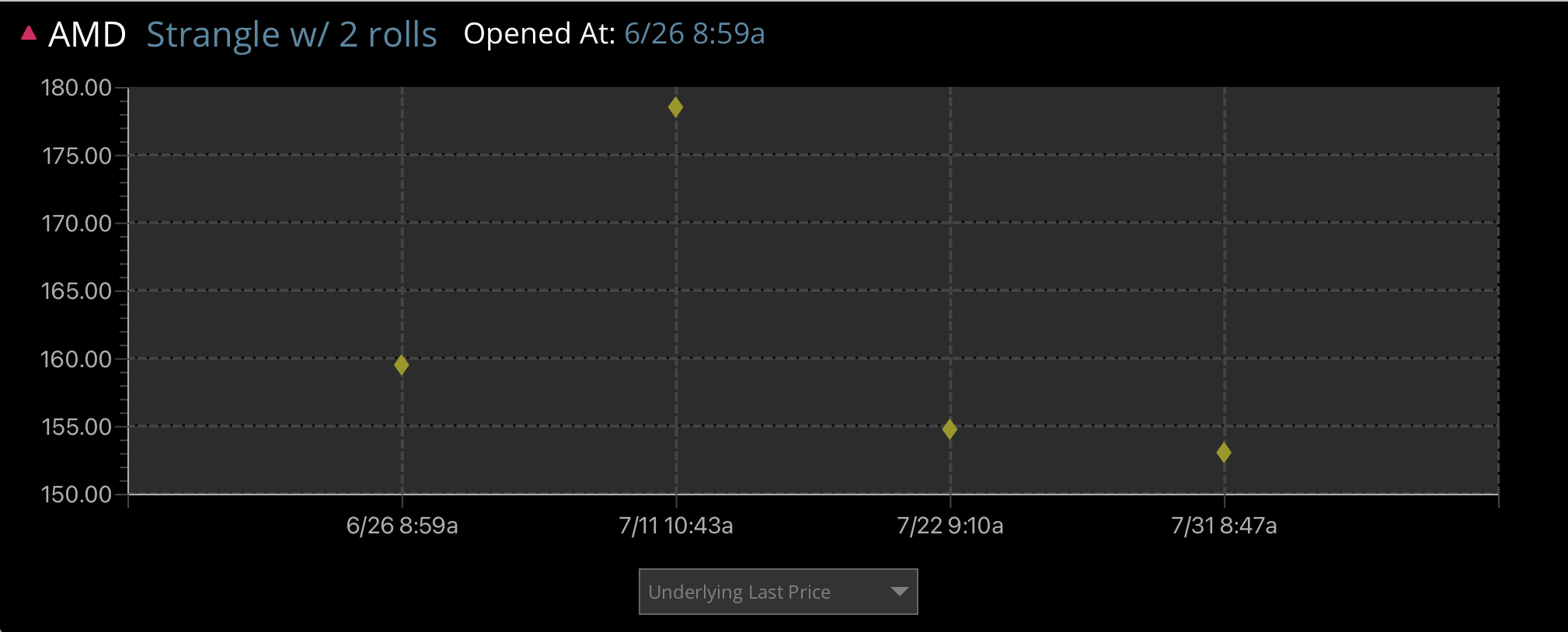Open the 6/26 8:59a opened-at link
Image resolution: width=1568 pixels, height=632 pixels.
694,33
